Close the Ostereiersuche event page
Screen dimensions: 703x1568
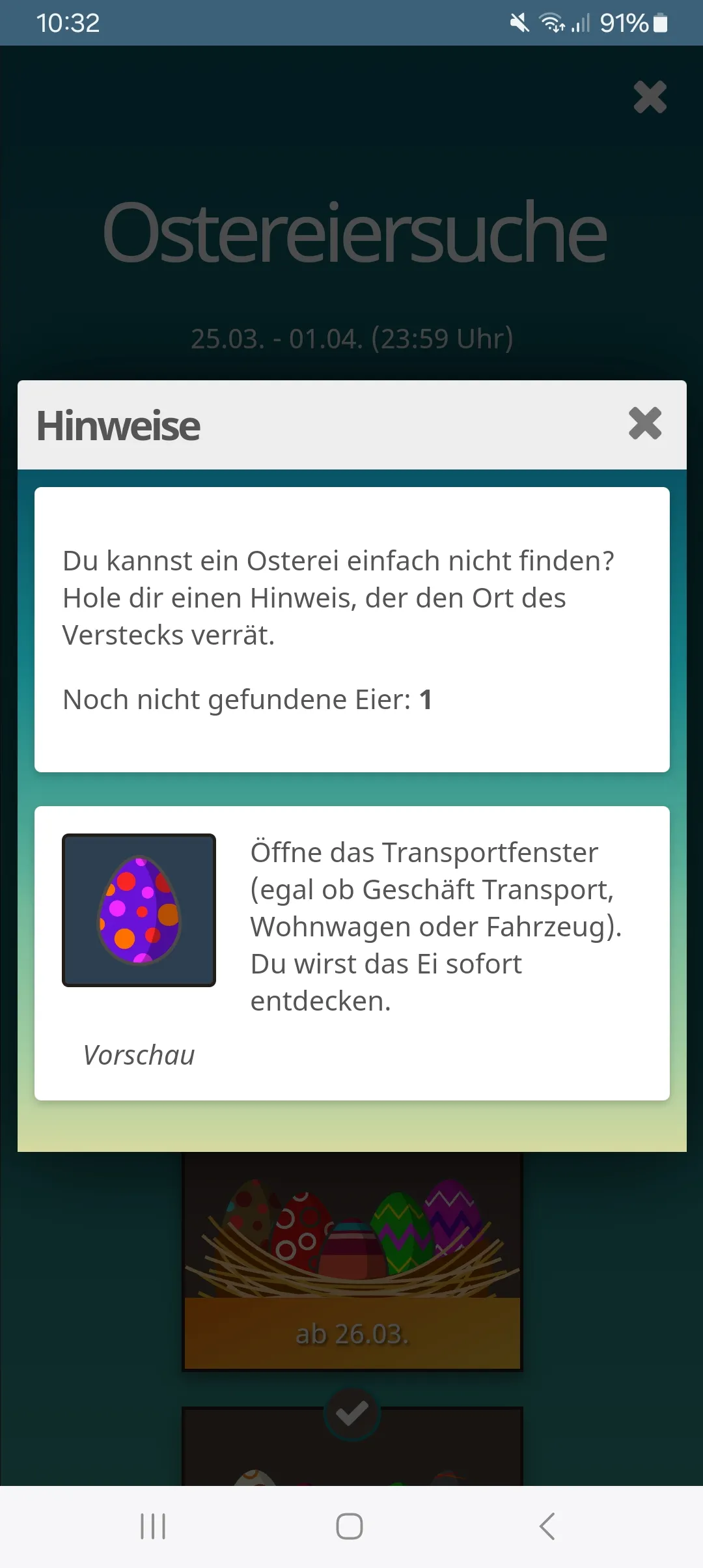tap(650, 98)
